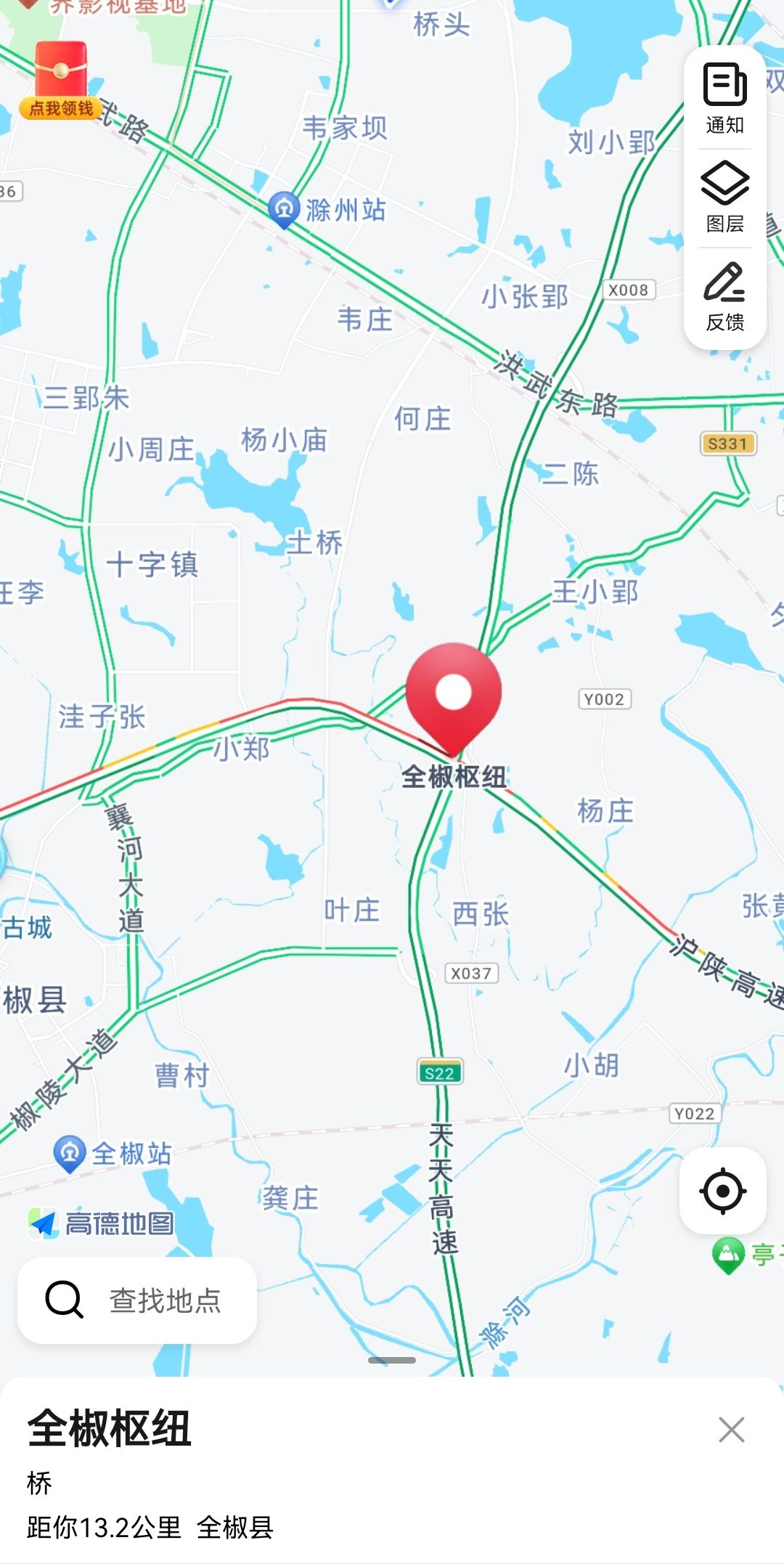The image size is (784, 1564).
Task: Open the 查找地点 search box
Action: (136, 1300)
